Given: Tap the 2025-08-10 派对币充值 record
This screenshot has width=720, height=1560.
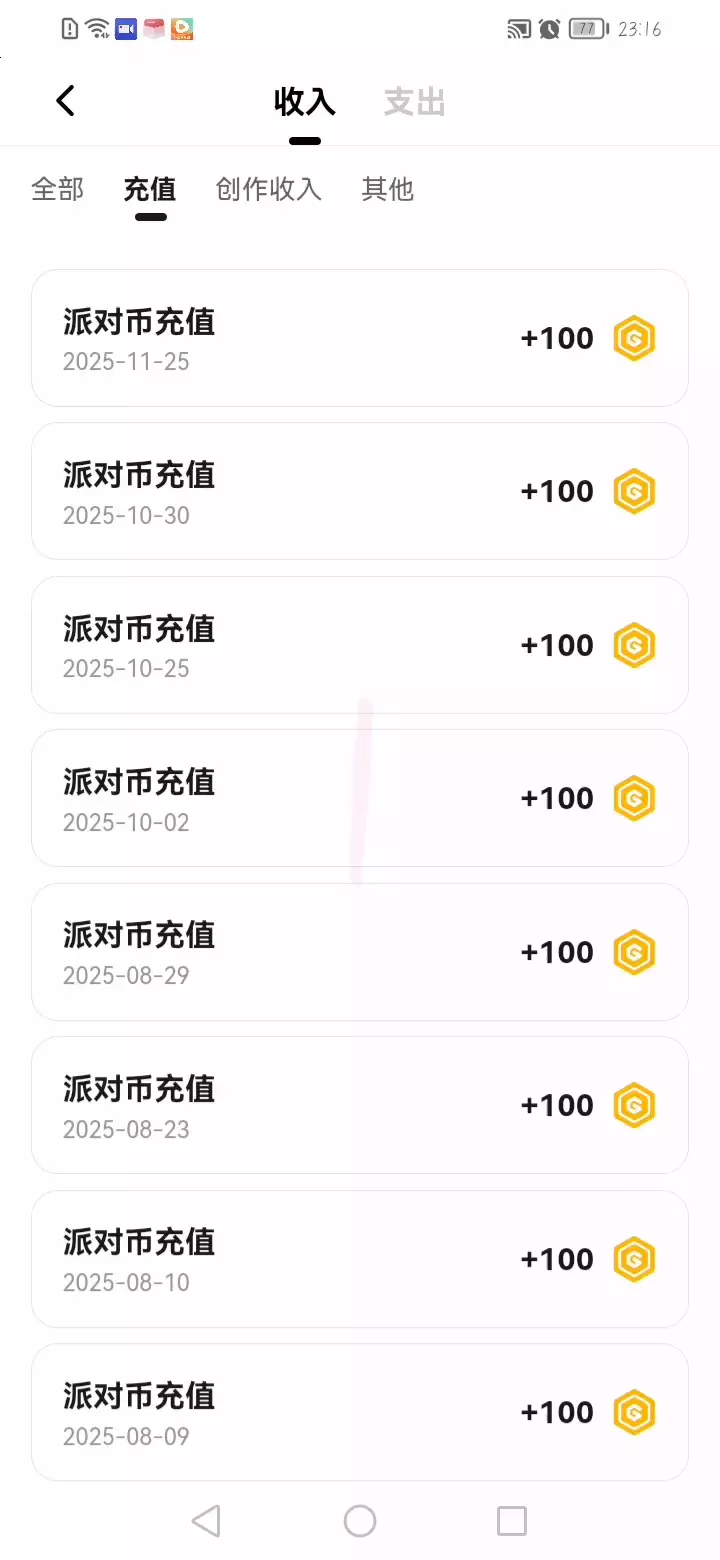Looking at the screenshot, I should click(360, 1259).
